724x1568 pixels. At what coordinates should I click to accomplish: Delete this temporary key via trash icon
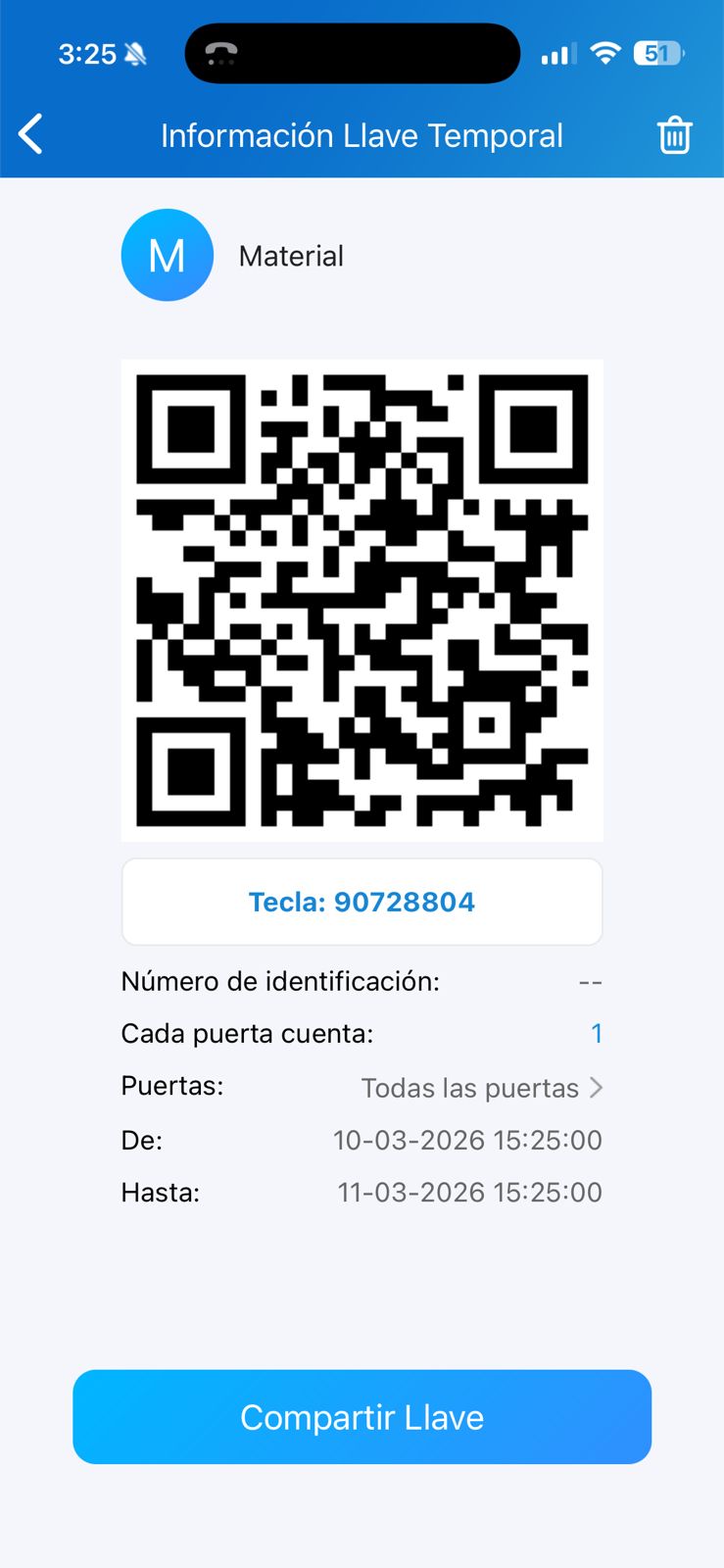pyautogui.click(x=674, y=135)
